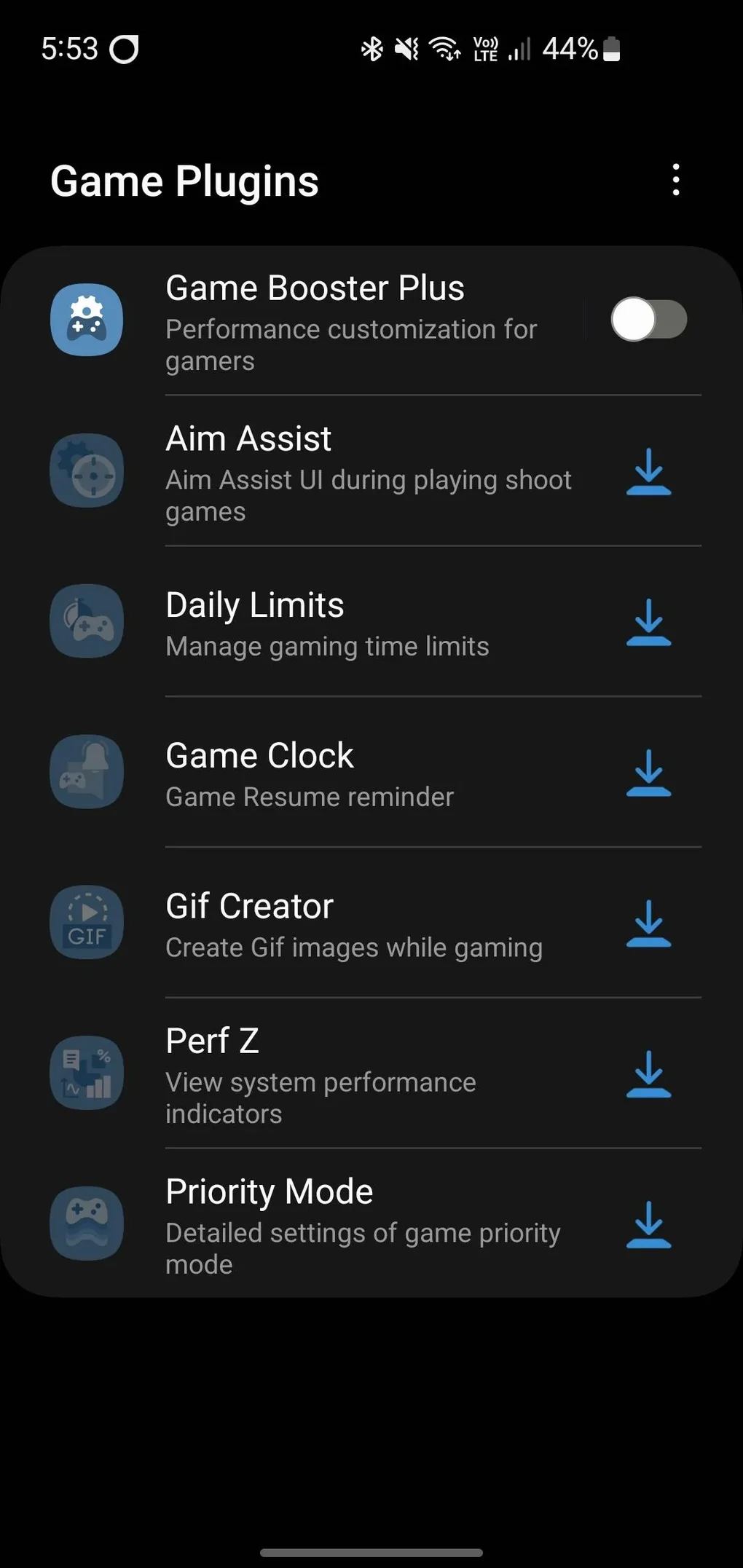Screen dimensions: 743x1568
Task: Tap the Wi-Fi status icon
Action: coord(445,48)
